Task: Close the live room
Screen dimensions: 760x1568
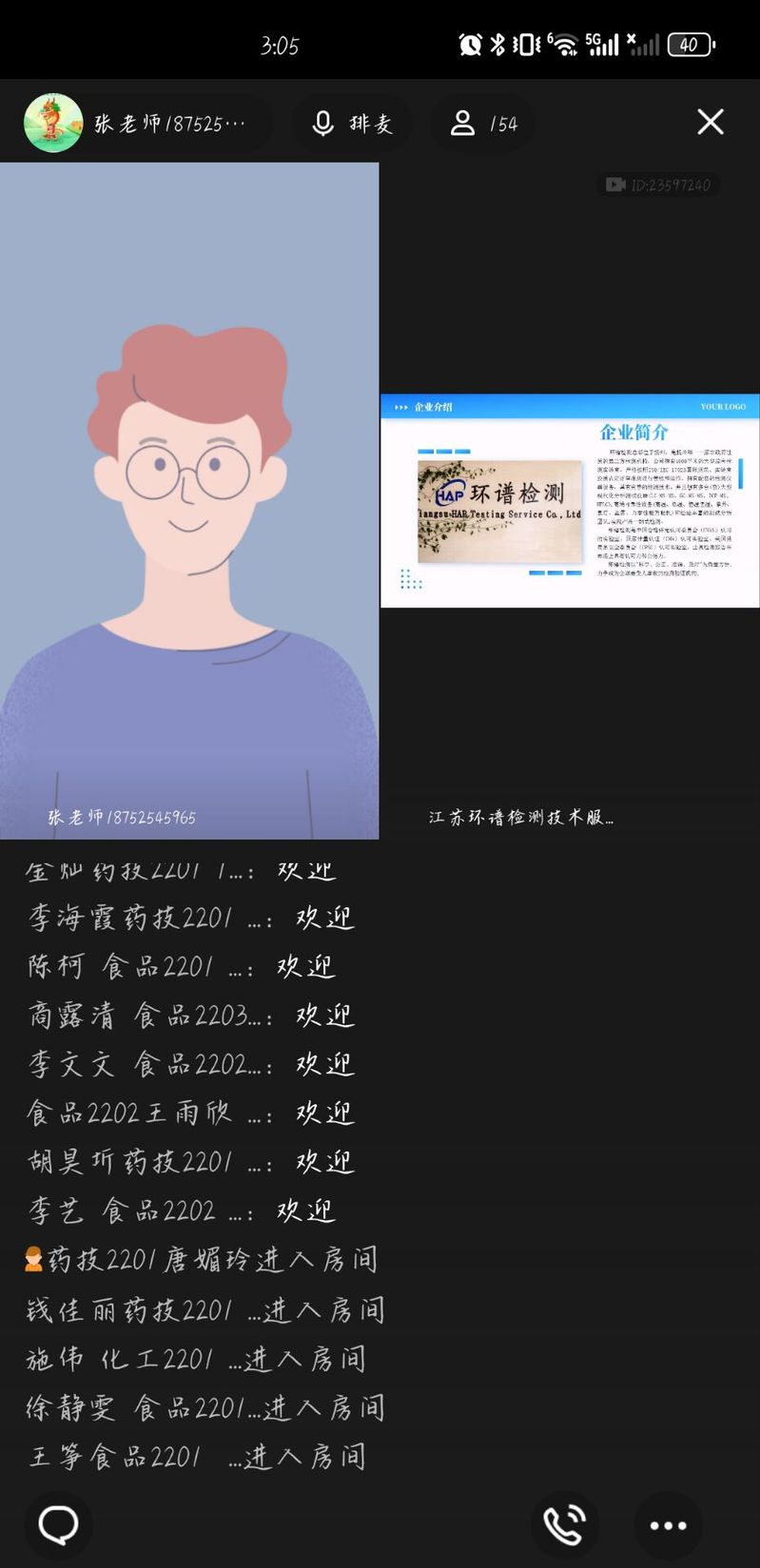Action: click(710, 122)
